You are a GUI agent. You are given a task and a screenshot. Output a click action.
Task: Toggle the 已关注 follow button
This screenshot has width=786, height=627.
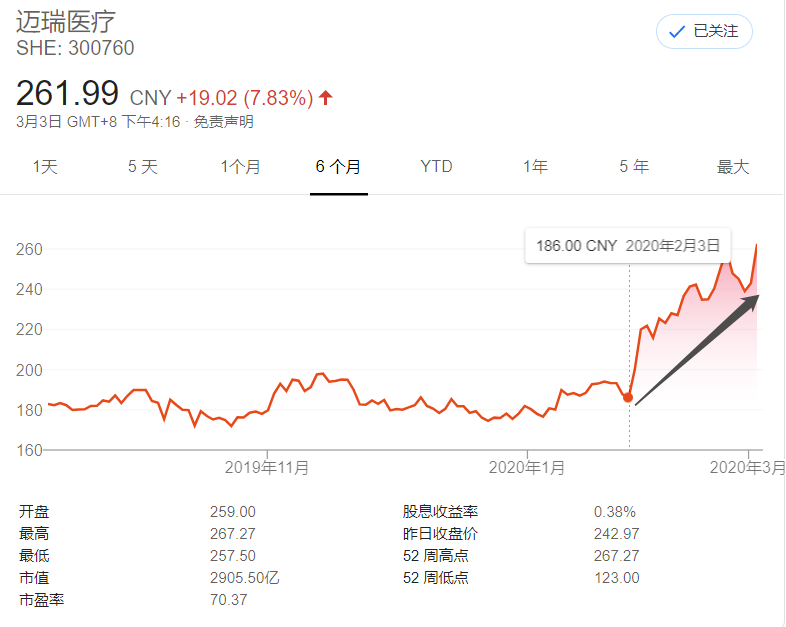pos(704,32)
